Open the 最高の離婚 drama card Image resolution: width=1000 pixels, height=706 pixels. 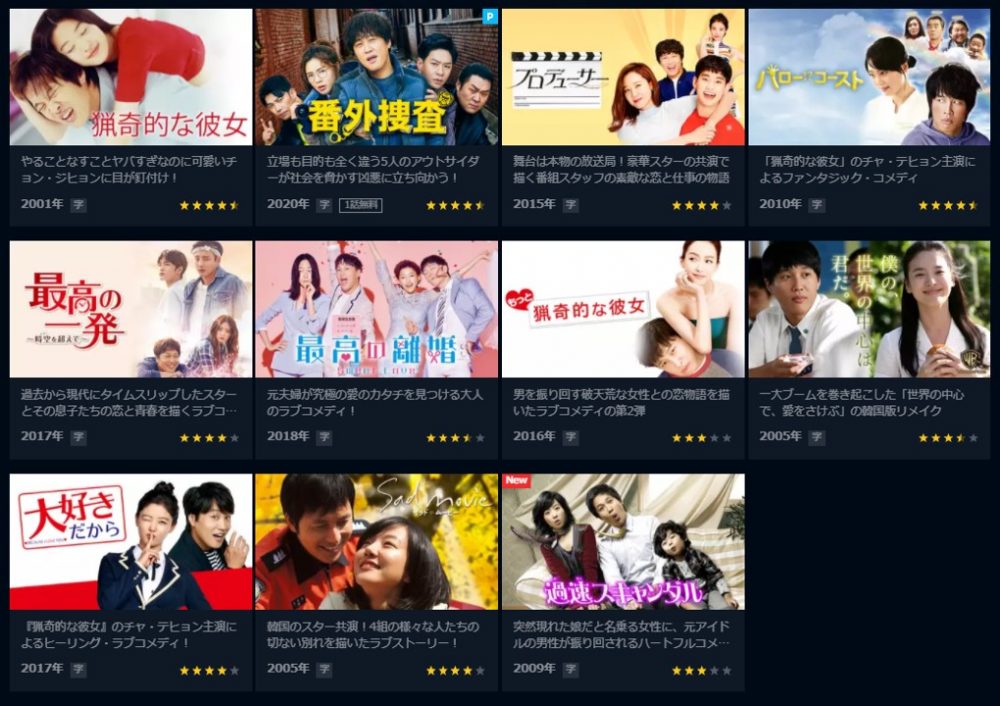pos(377,310)
